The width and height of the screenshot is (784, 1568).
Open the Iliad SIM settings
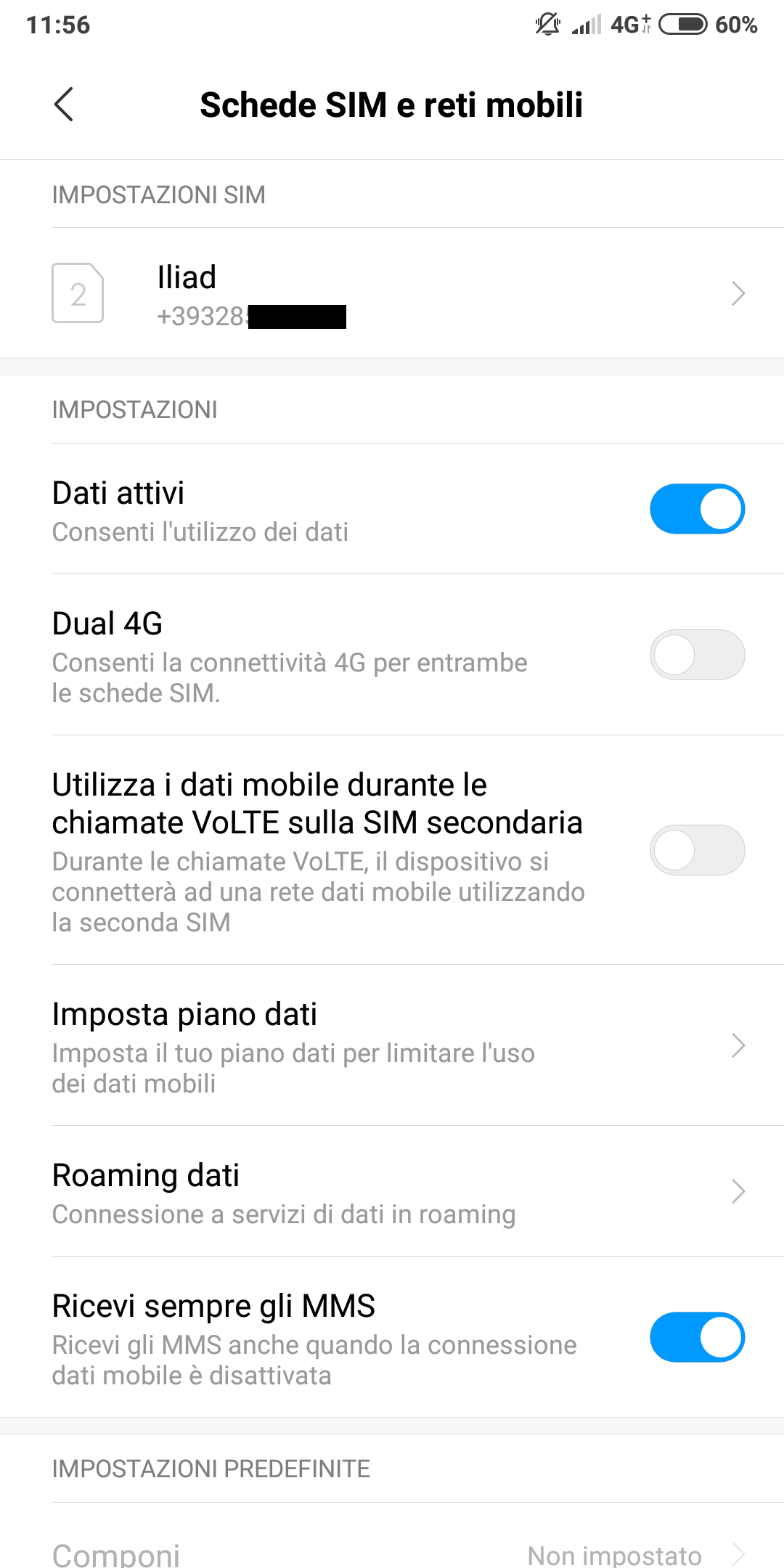(x=392, y=294)
